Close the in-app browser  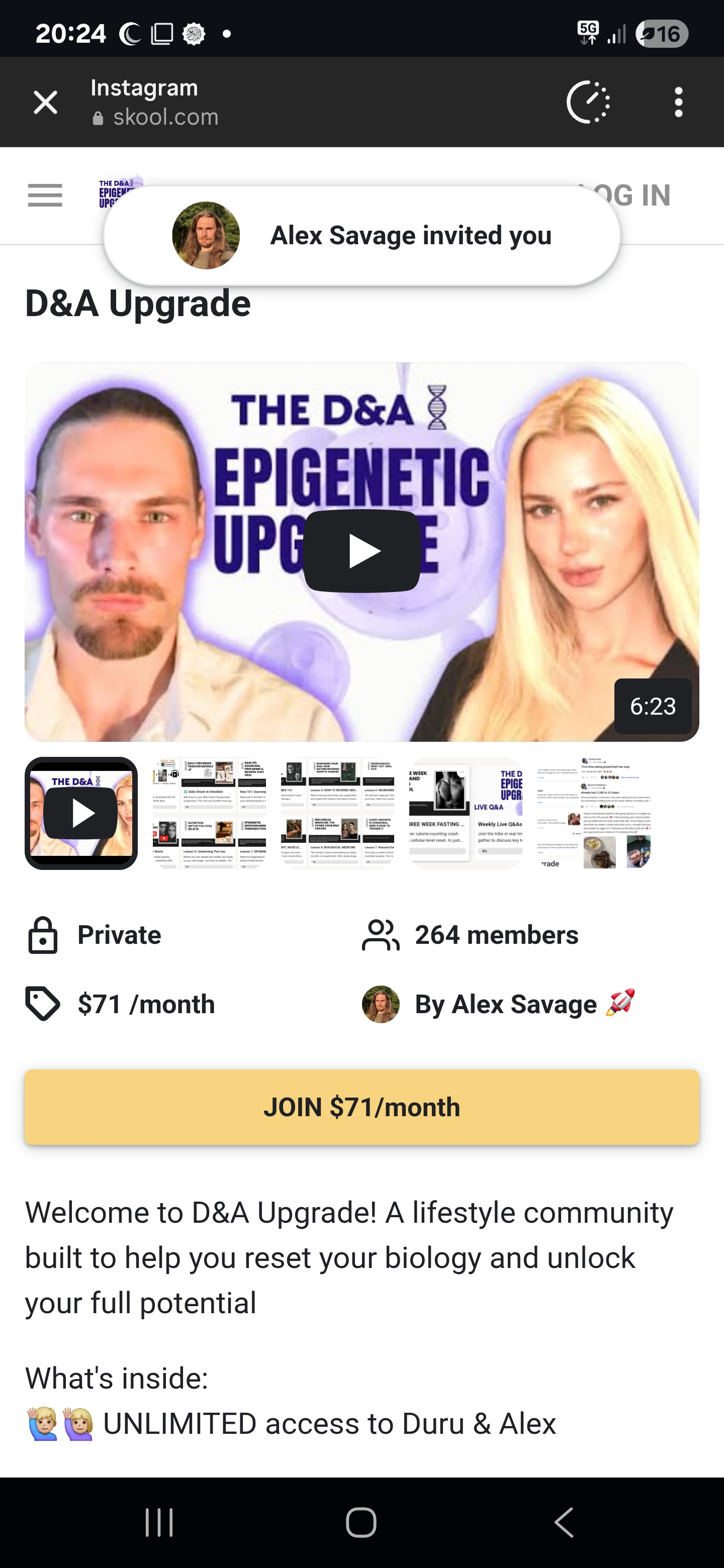46,102
